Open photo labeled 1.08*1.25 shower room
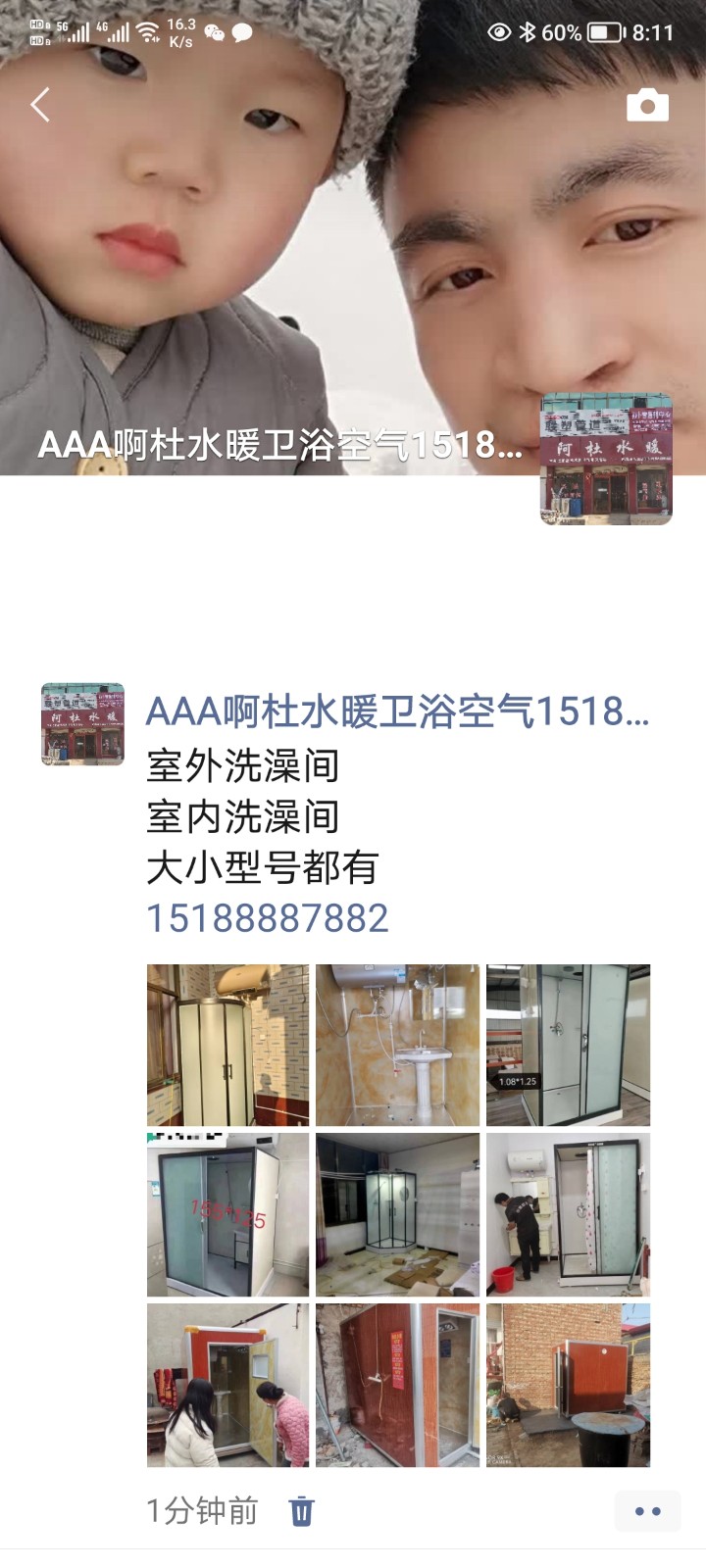706x1568 pixels. 568,1045
